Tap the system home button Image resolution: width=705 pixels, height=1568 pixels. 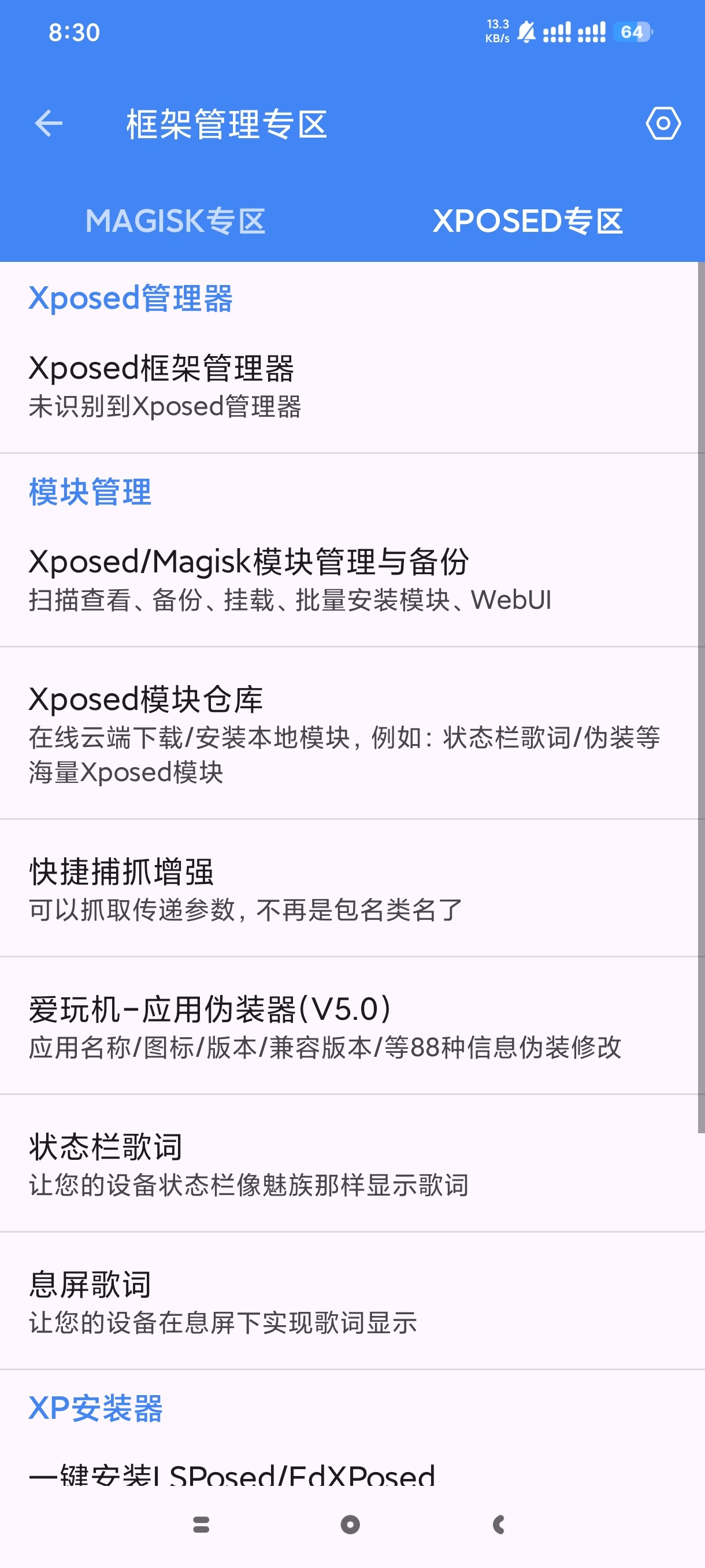coord(350,1524)
